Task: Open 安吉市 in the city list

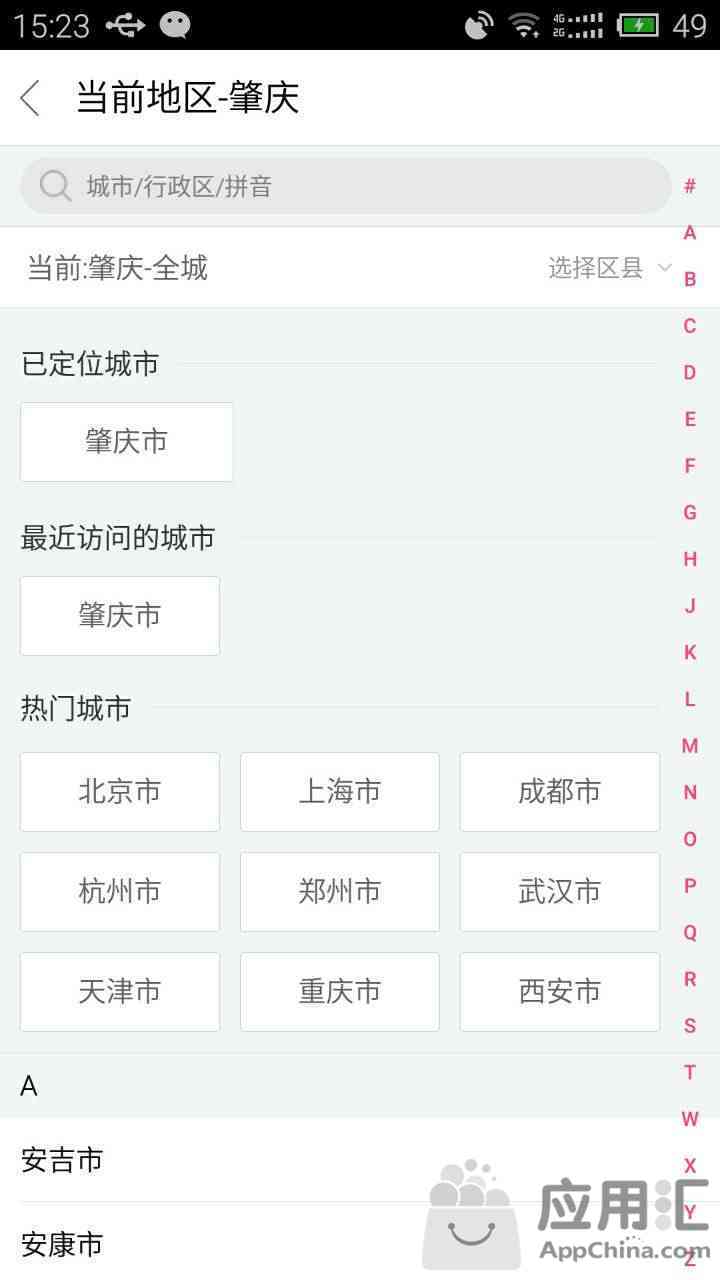Action: click(62, 1160)
